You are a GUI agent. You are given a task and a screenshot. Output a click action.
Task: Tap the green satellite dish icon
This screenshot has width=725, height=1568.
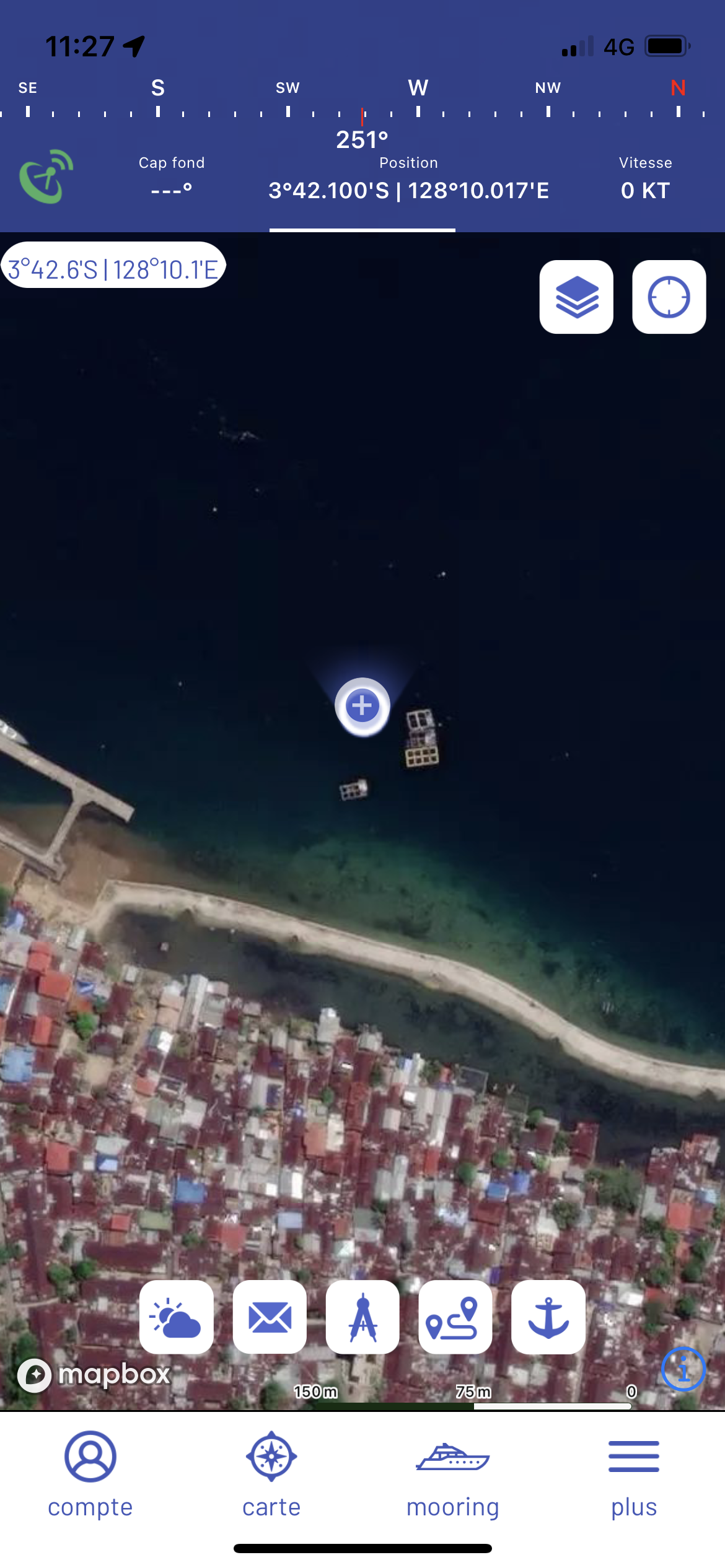tap(46, 176)
